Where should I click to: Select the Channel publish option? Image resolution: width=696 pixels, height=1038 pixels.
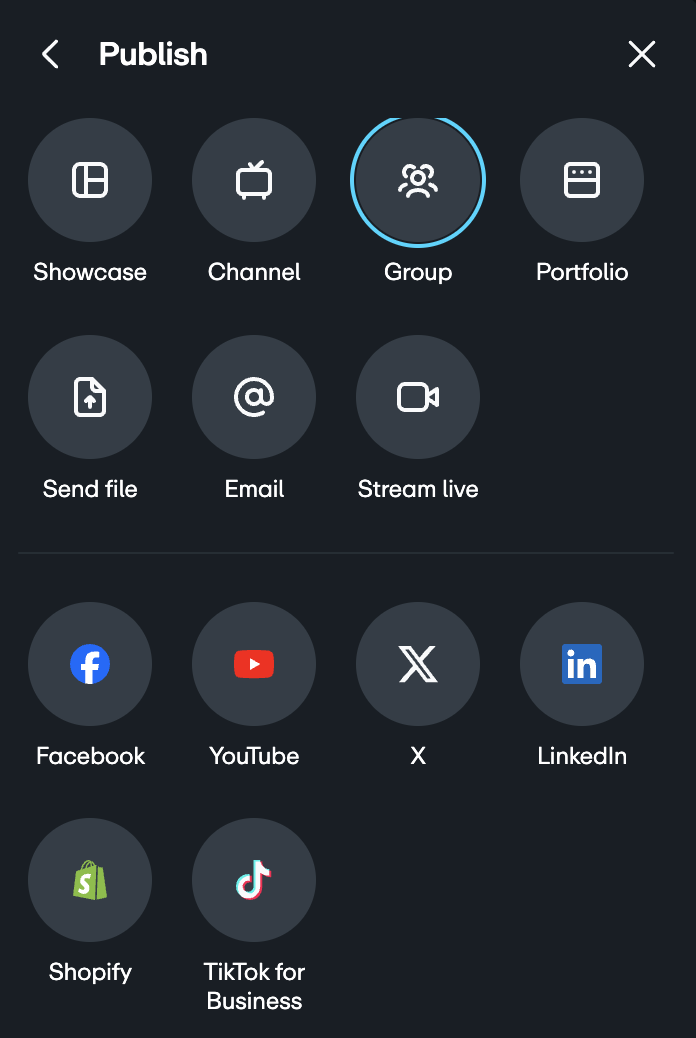254,181
